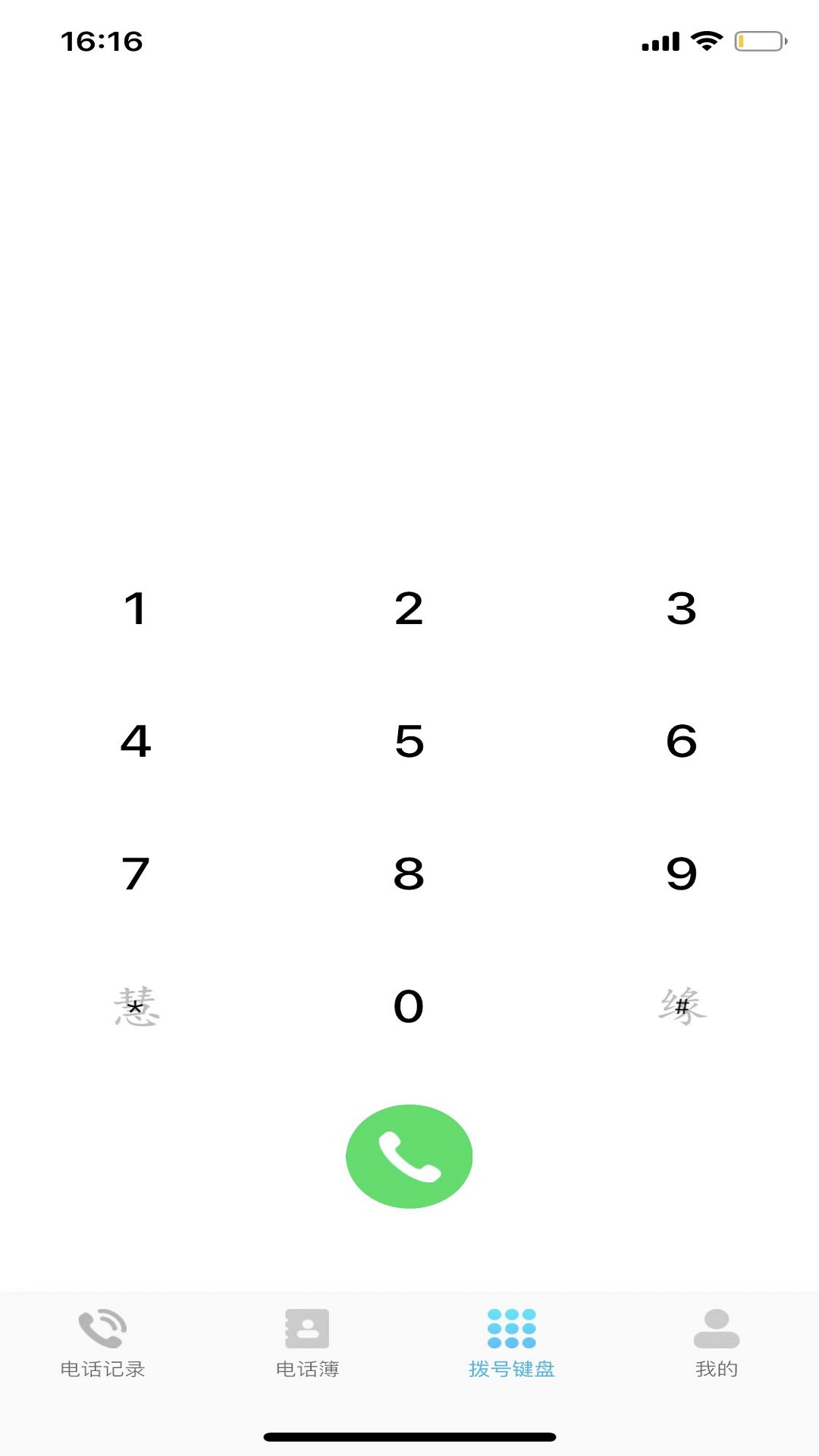Tap the star (*) key

coord(136,1007)
